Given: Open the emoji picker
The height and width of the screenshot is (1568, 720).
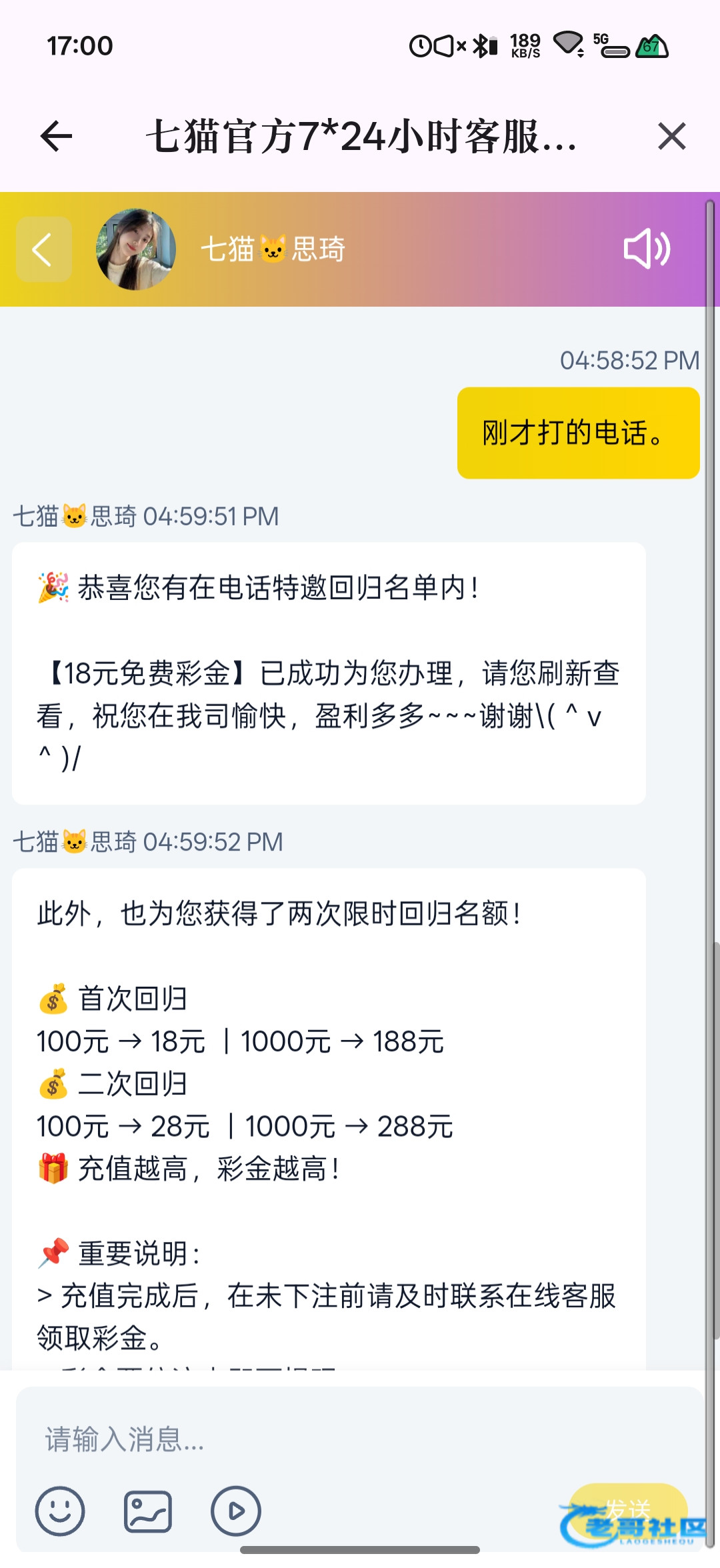Looking at the screenshot, I should coord(60,1511).
